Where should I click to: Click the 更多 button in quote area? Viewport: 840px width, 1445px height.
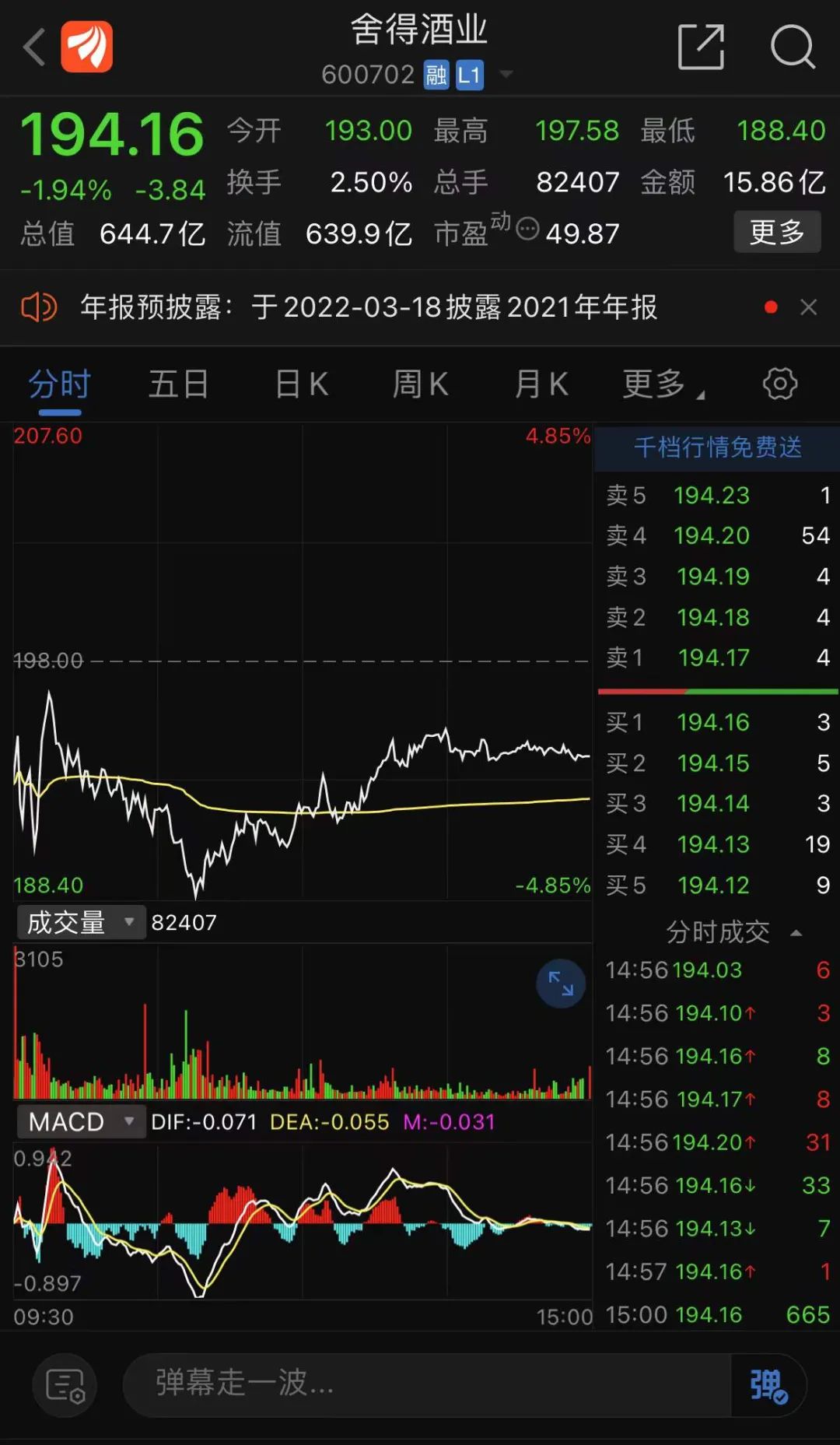coord(777,231)
